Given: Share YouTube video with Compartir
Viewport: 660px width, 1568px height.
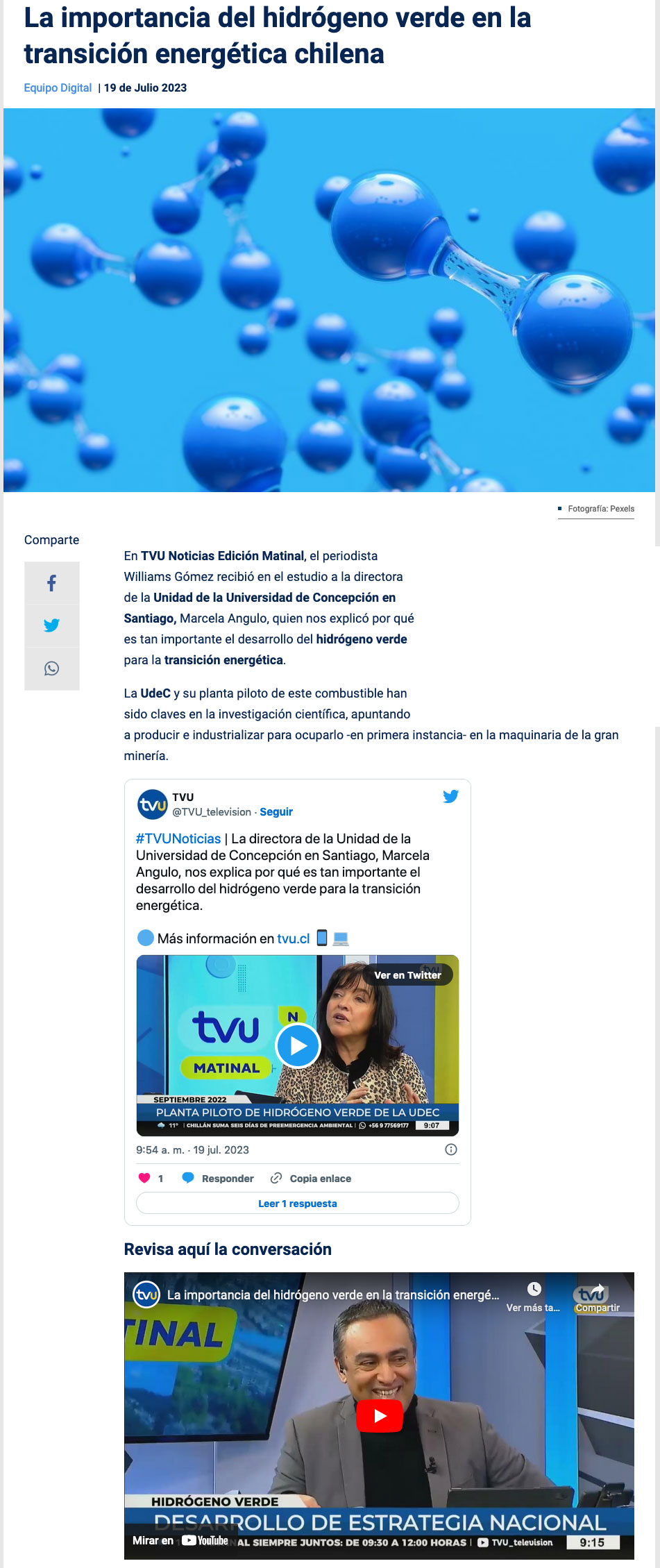Looking at the screenshot, I should tap(597, 1297).
